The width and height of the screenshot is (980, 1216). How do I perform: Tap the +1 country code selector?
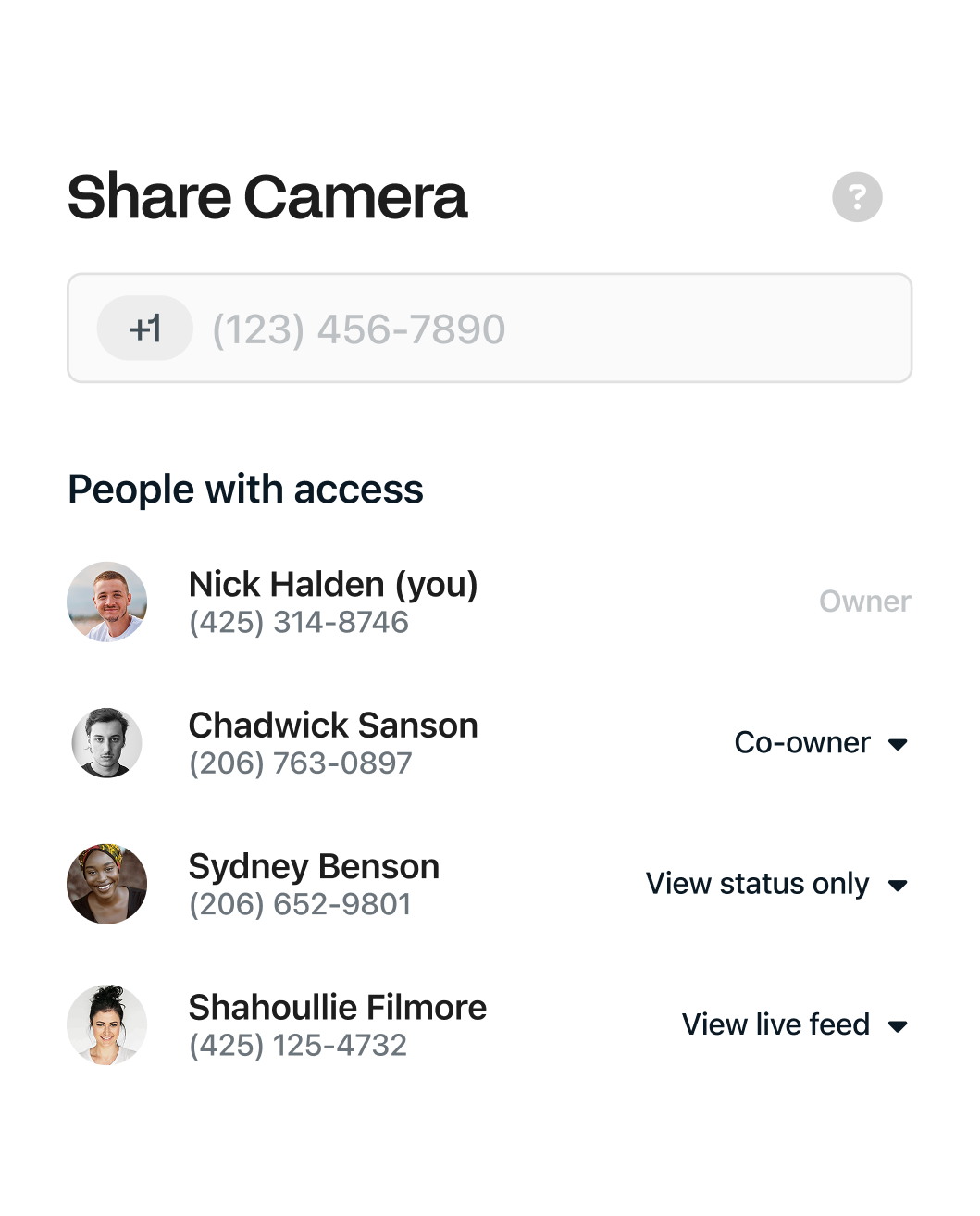145,329
